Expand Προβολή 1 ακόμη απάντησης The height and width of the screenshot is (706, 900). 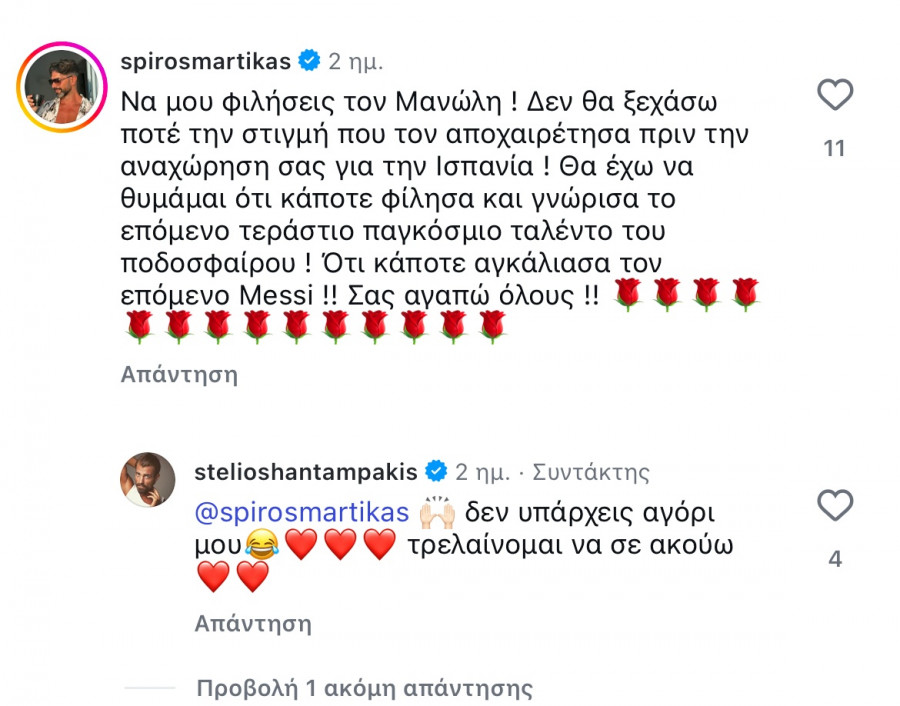(x=364, y=688)
